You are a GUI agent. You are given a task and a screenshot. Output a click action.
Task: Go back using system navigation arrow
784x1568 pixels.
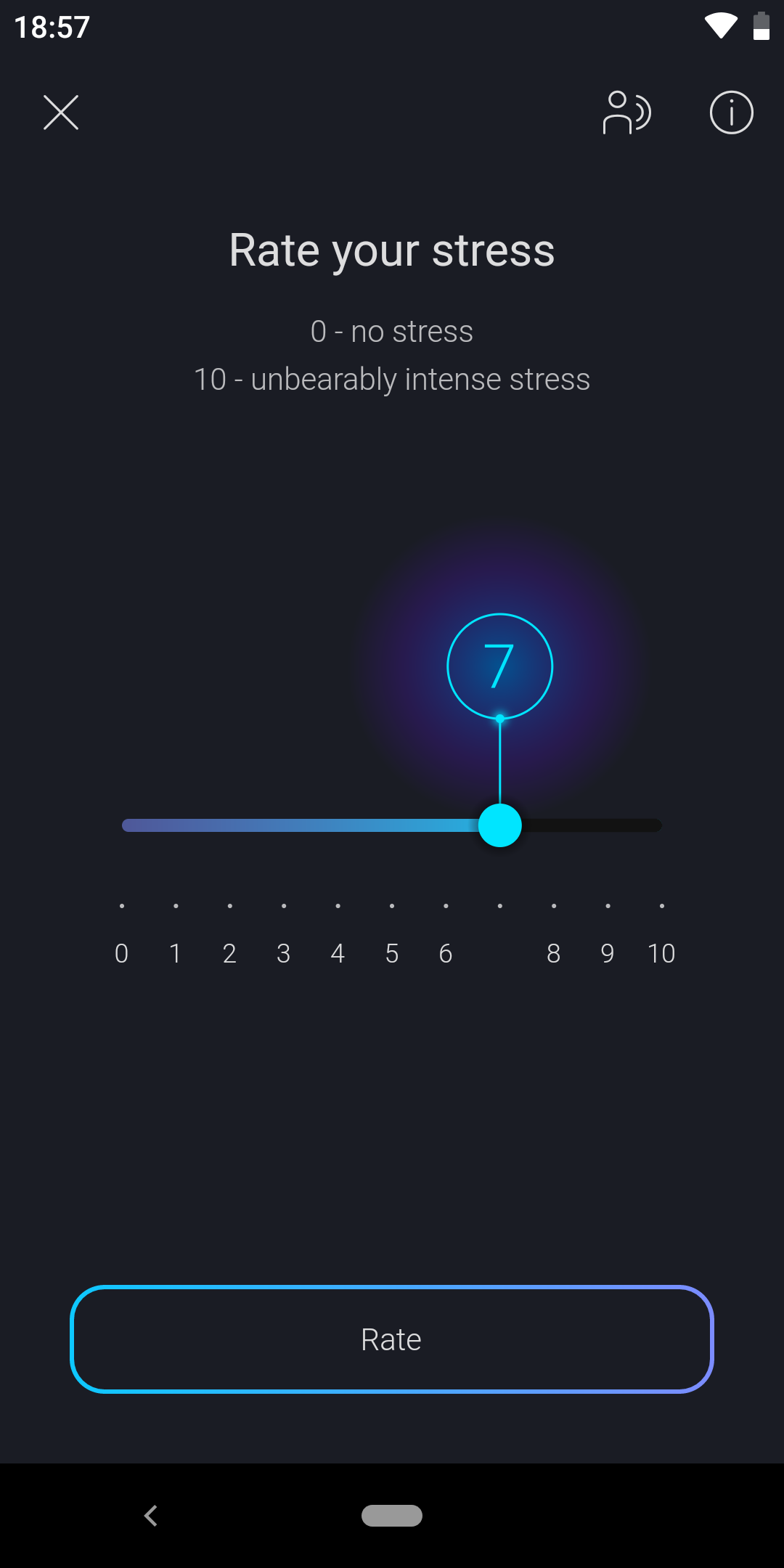pyautogui.click(x=151, y=1516)
